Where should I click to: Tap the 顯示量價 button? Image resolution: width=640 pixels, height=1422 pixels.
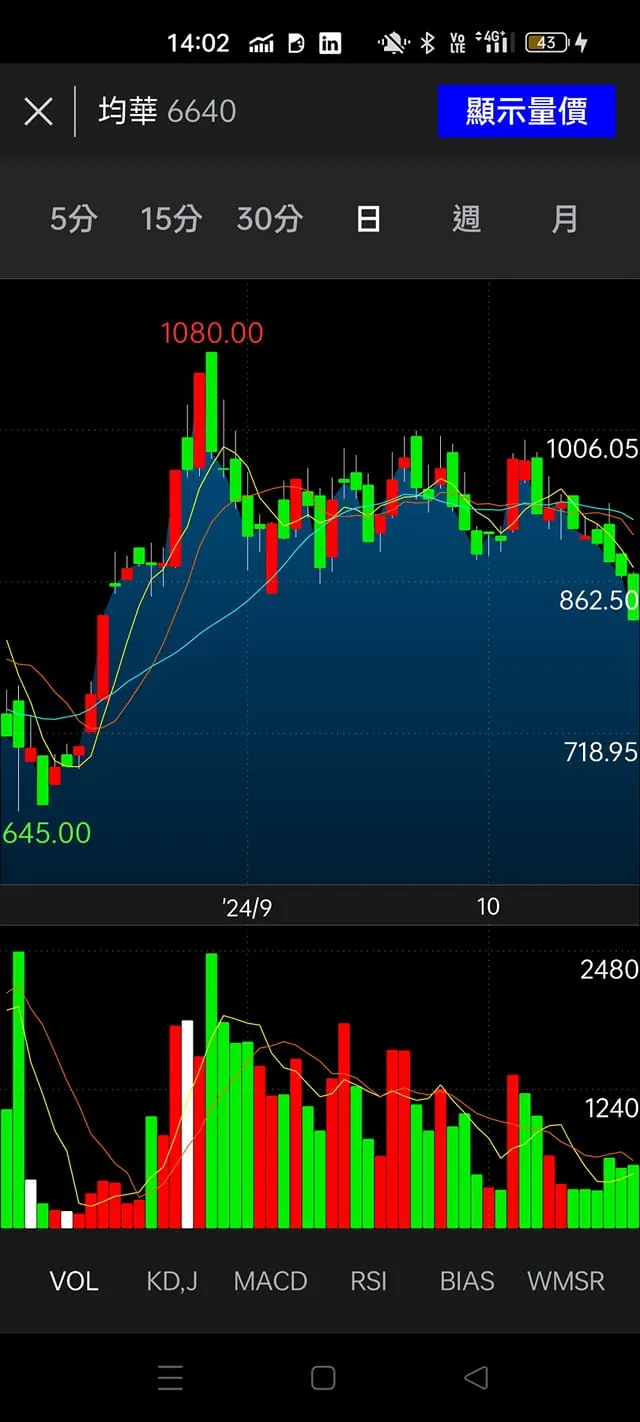526,111
